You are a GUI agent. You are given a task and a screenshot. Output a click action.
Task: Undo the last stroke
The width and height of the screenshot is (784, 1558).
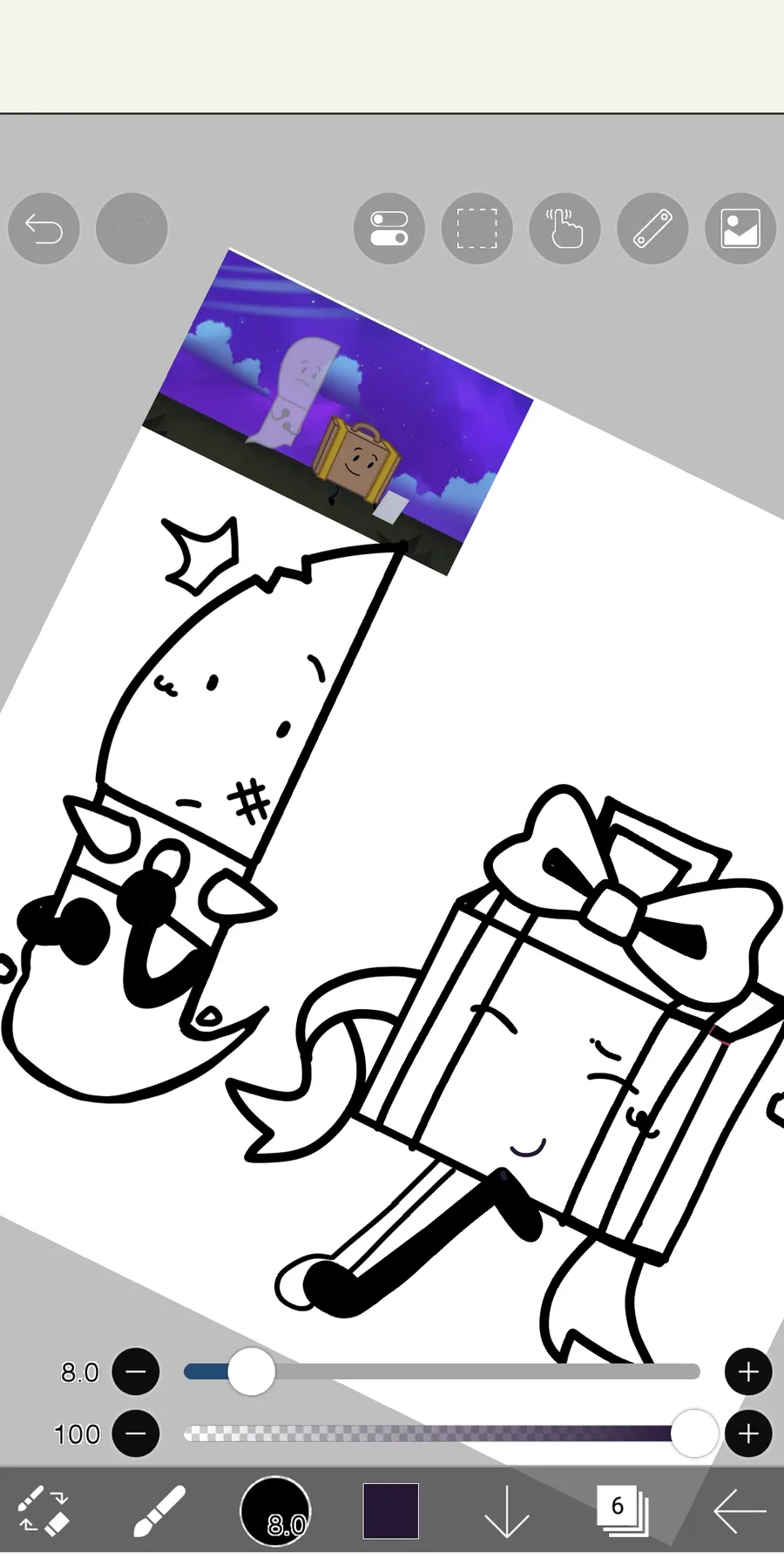click(44, 228)
